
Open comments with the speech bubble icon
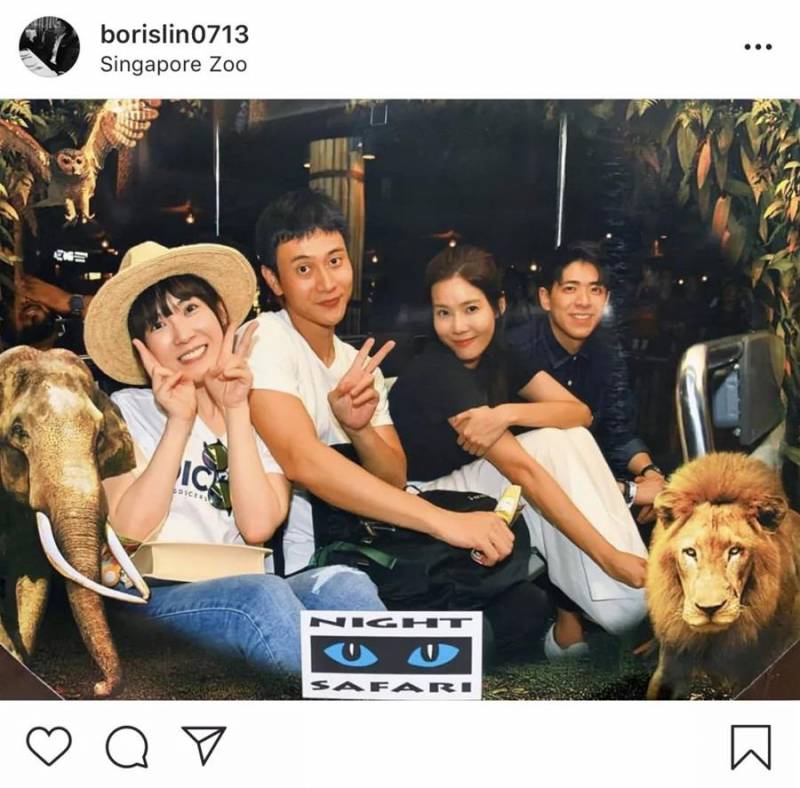coord(127,746)
